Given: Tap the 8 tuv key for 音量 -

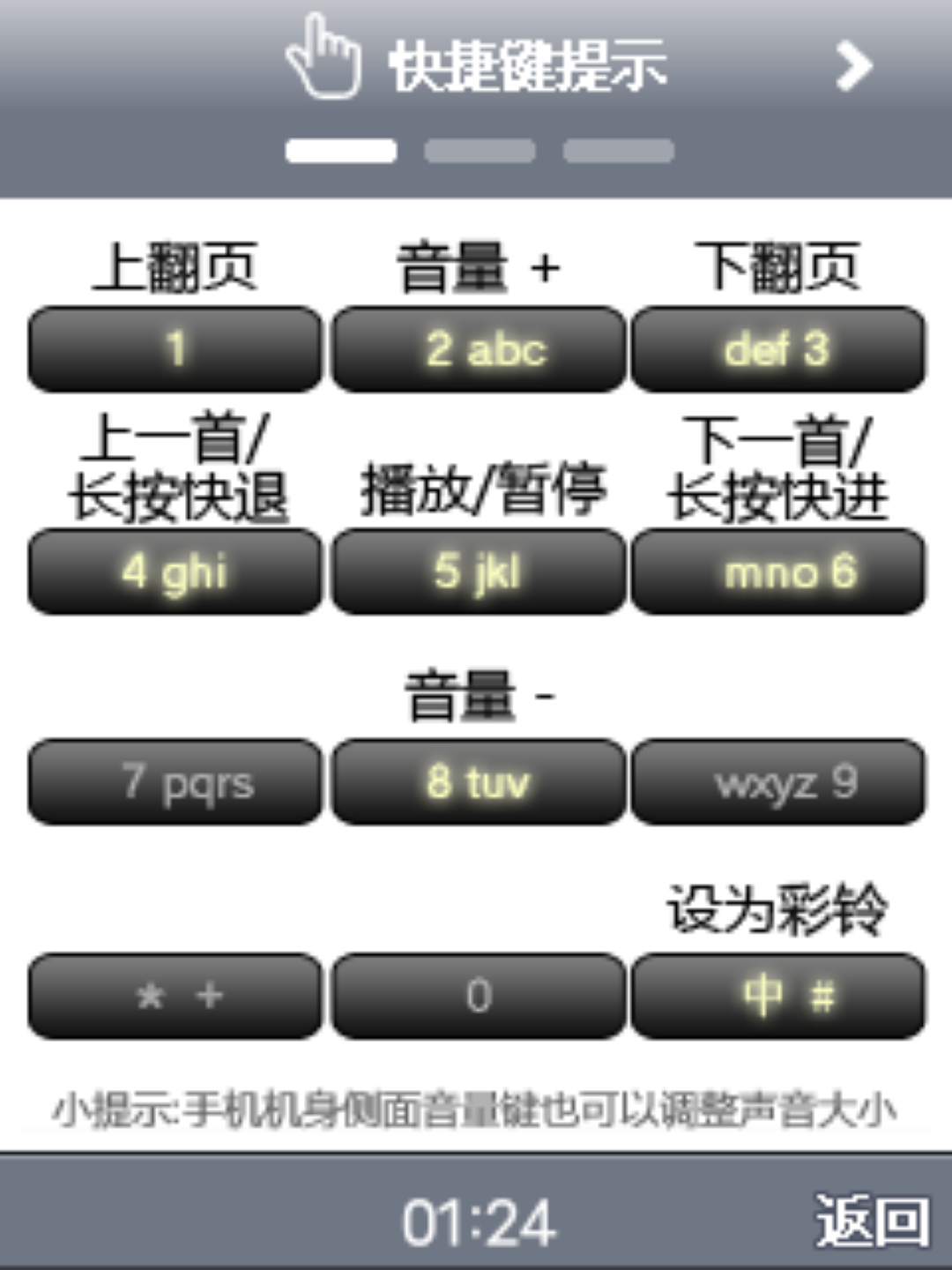Looking at the screenshot, I should (479, 782).
